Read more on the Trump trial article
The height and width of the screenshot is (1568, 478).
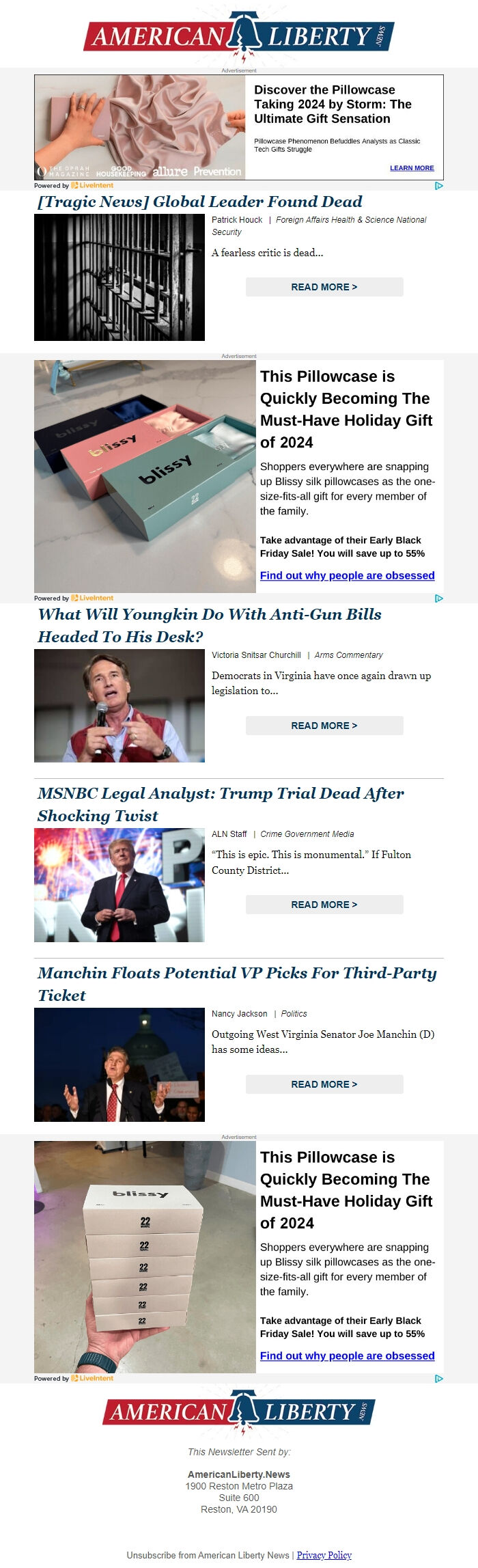(x=324, y=905)
